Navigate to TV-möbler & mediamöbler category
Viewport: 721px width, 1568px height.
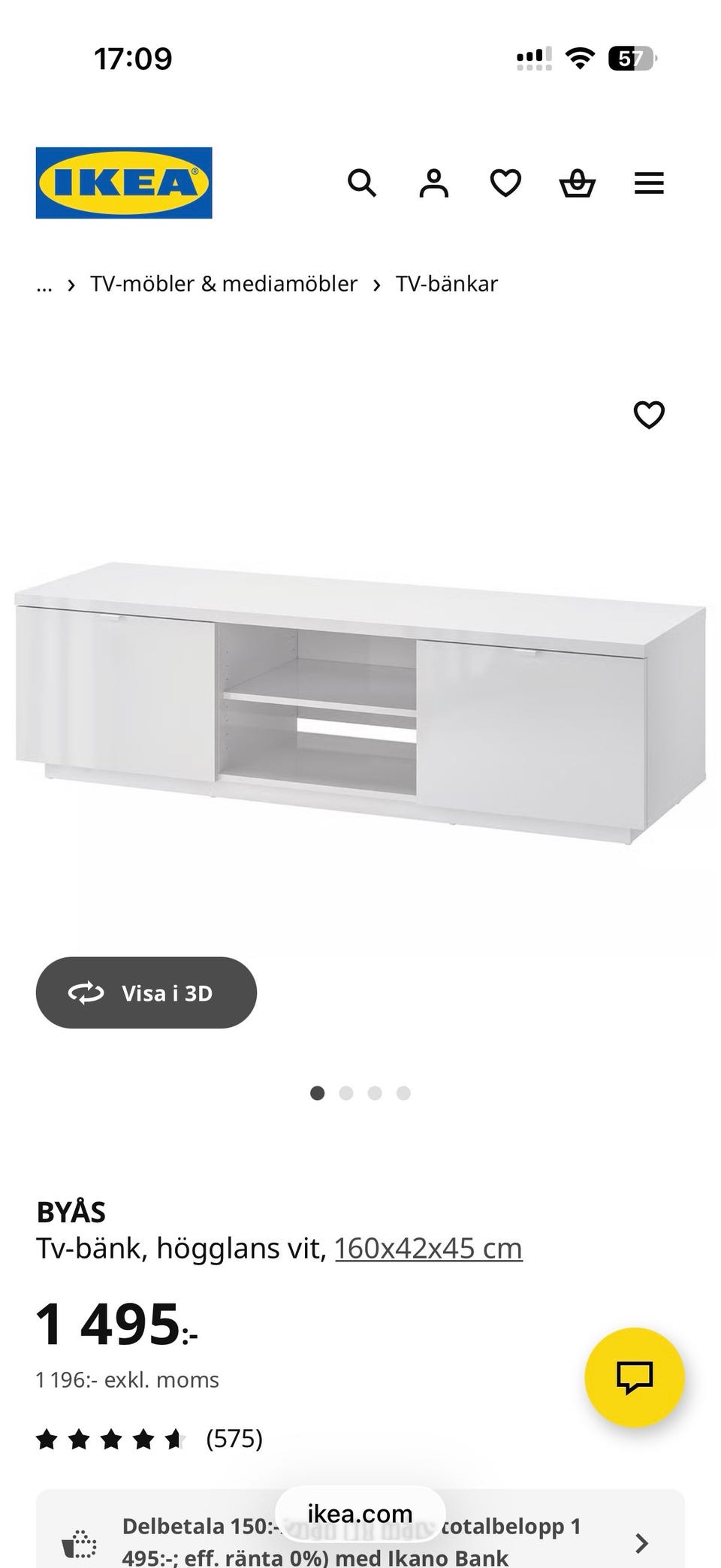tap(223, 284)
